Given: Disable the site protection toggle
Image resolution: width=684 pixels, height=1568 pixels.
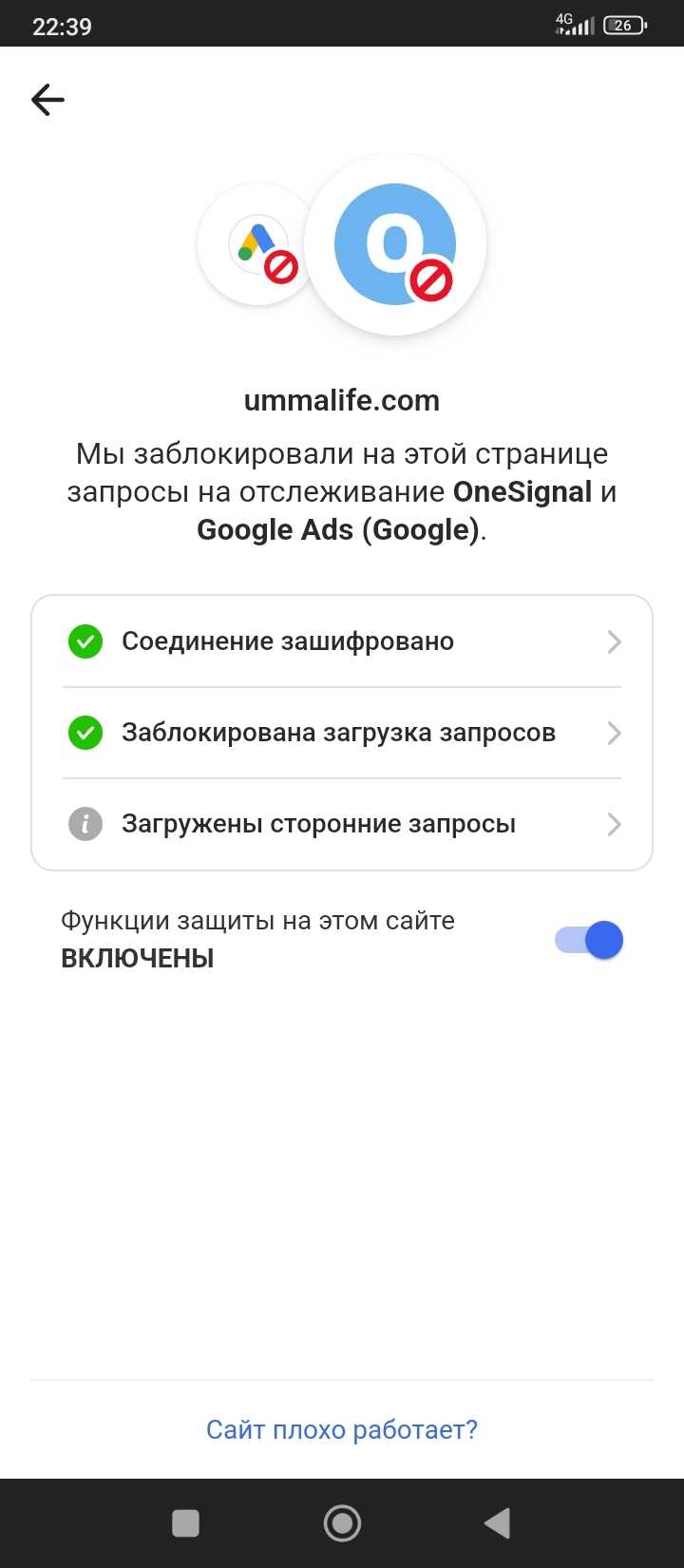Looking at the screenshot, I should [x=590, y=941].
